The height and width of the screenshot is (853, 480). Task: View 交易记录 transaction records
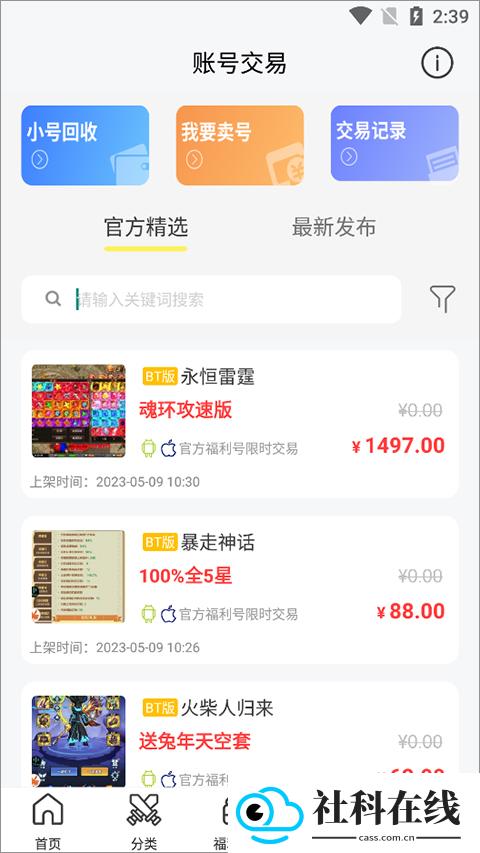pos(395,144)
